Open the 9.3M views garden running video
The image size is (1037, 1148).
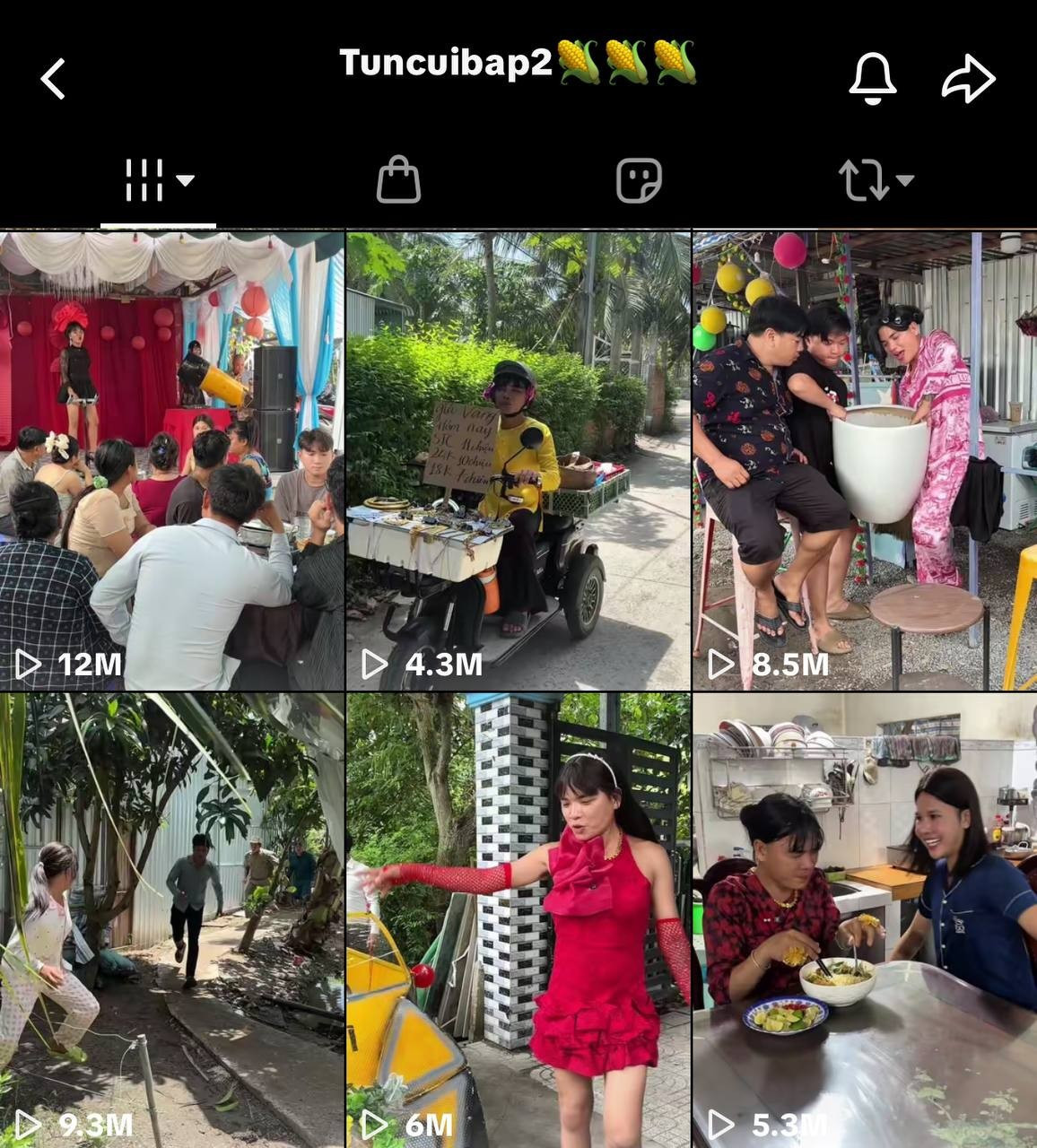point(171,919)
